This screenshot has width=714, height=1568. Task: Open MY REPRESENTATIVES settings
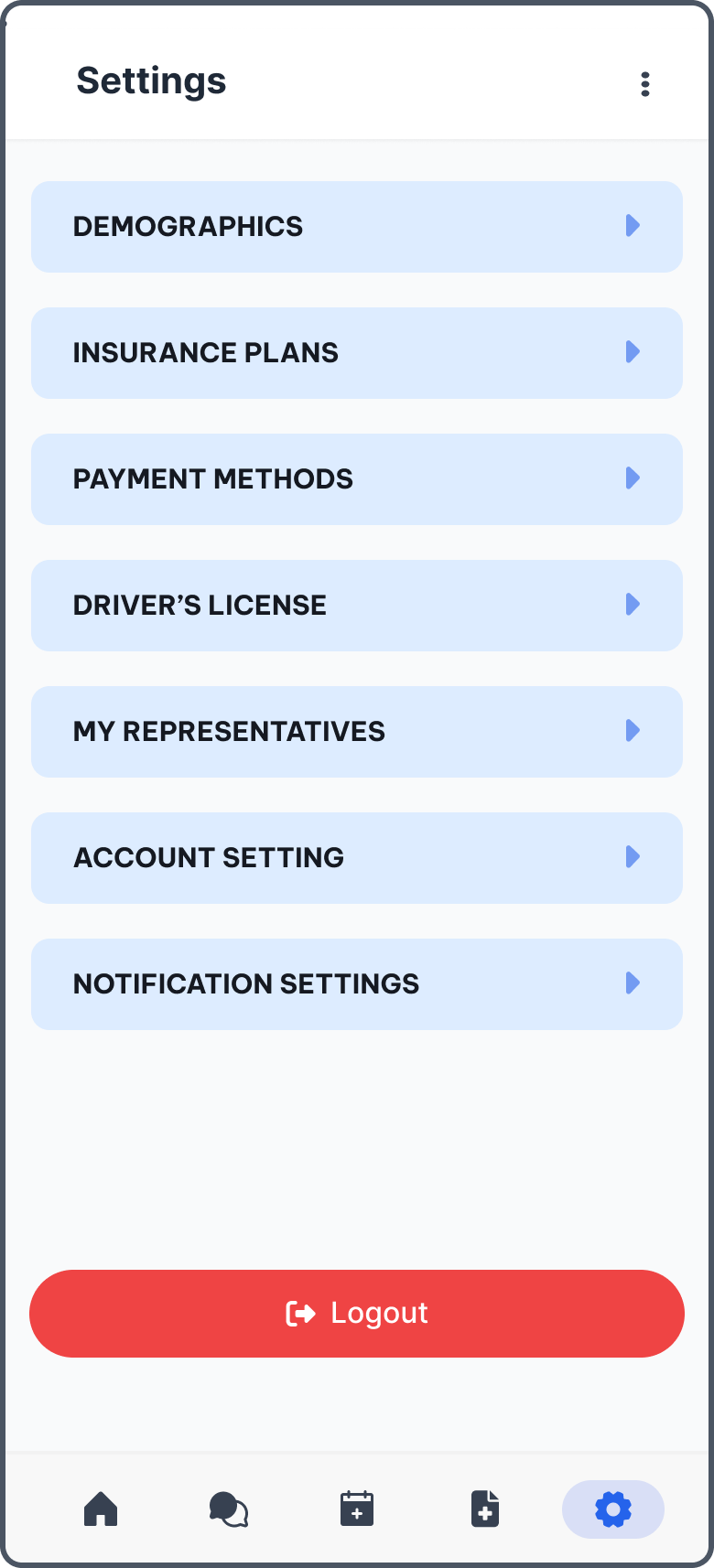pyautogui.click(x=356, y=731)
